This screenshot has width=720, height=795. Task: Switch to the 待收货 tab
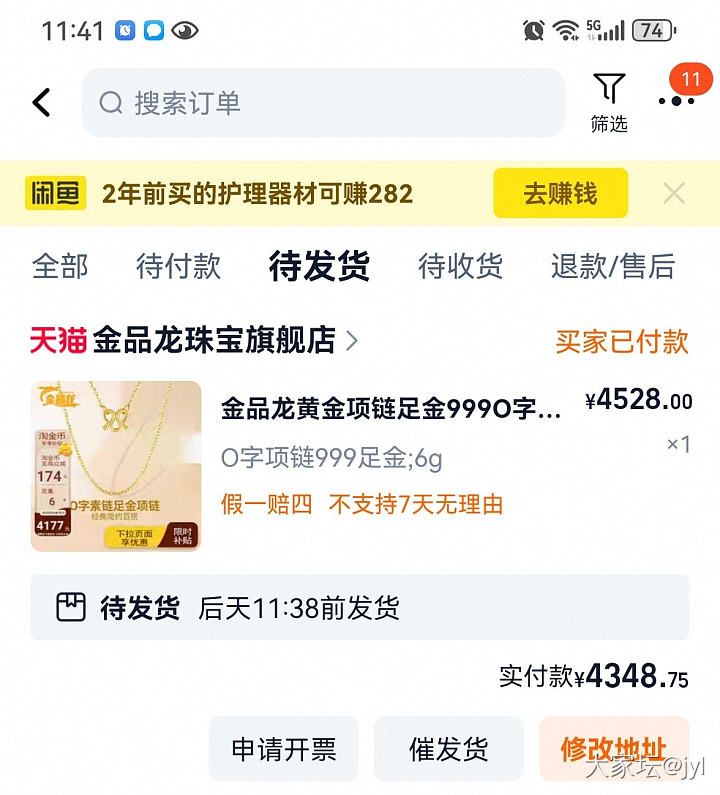[x=460, y=266]
